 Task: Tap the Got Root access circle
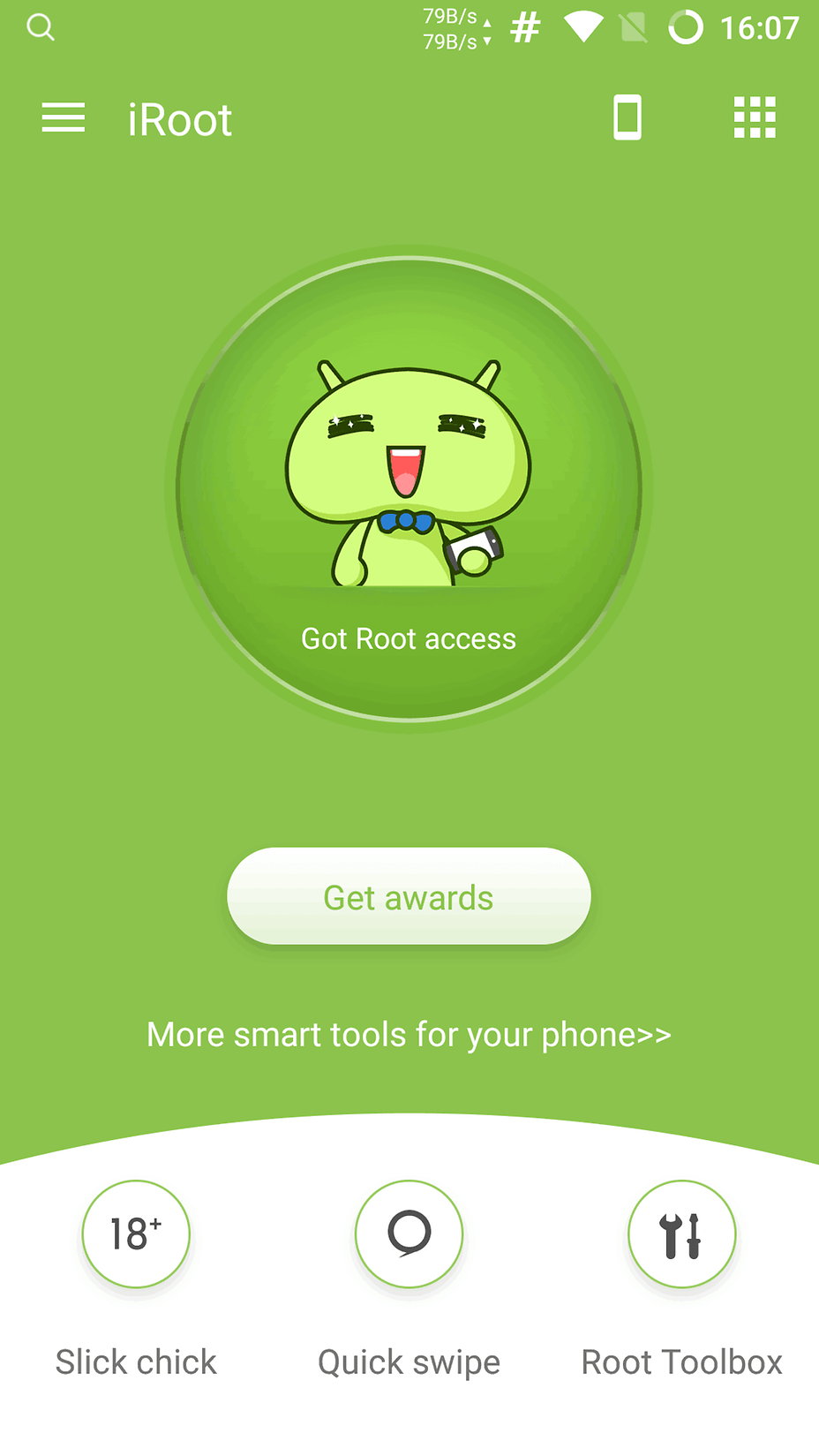coord(409,490)
